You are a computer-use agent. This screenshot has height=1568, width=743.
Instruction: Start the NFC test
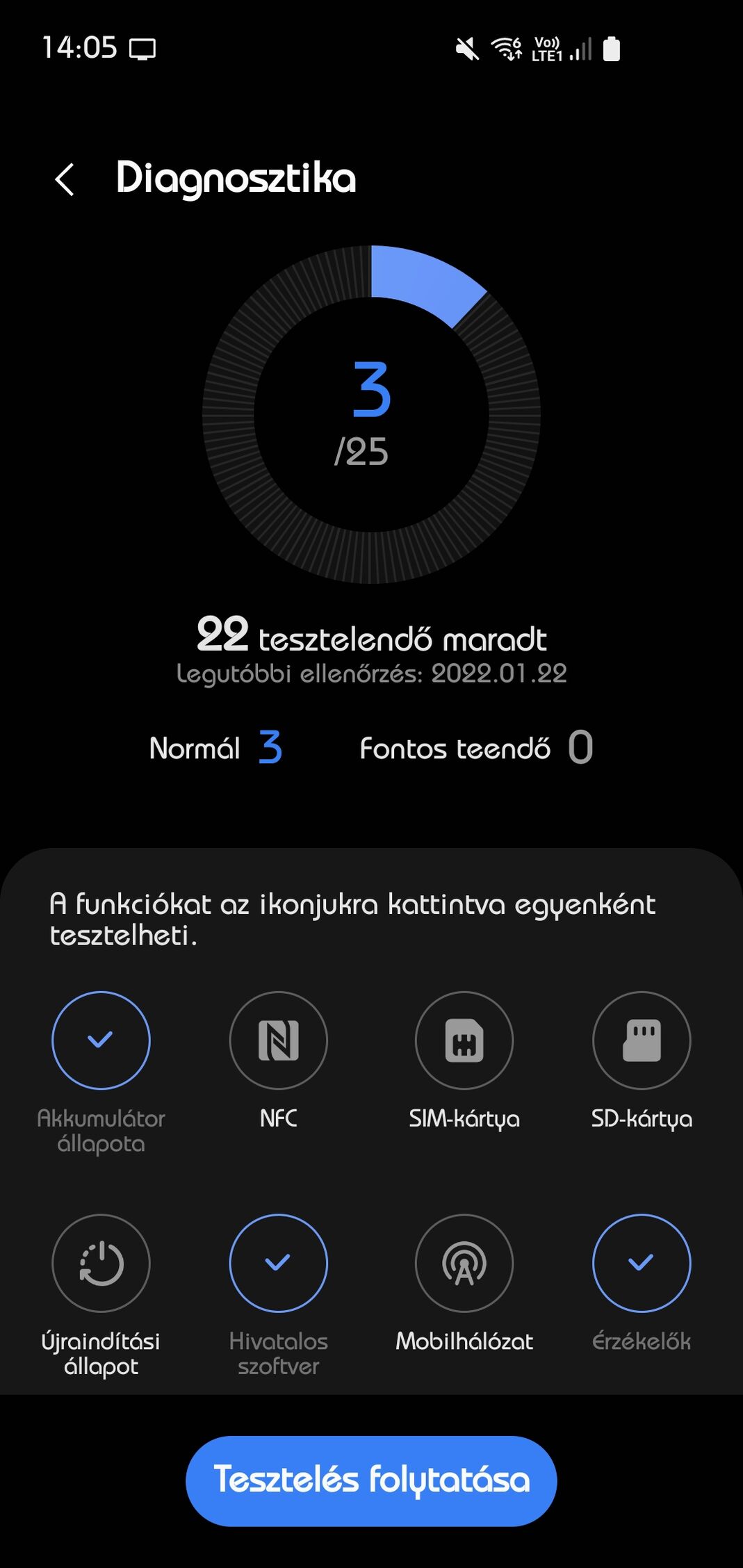point(278,1040)
